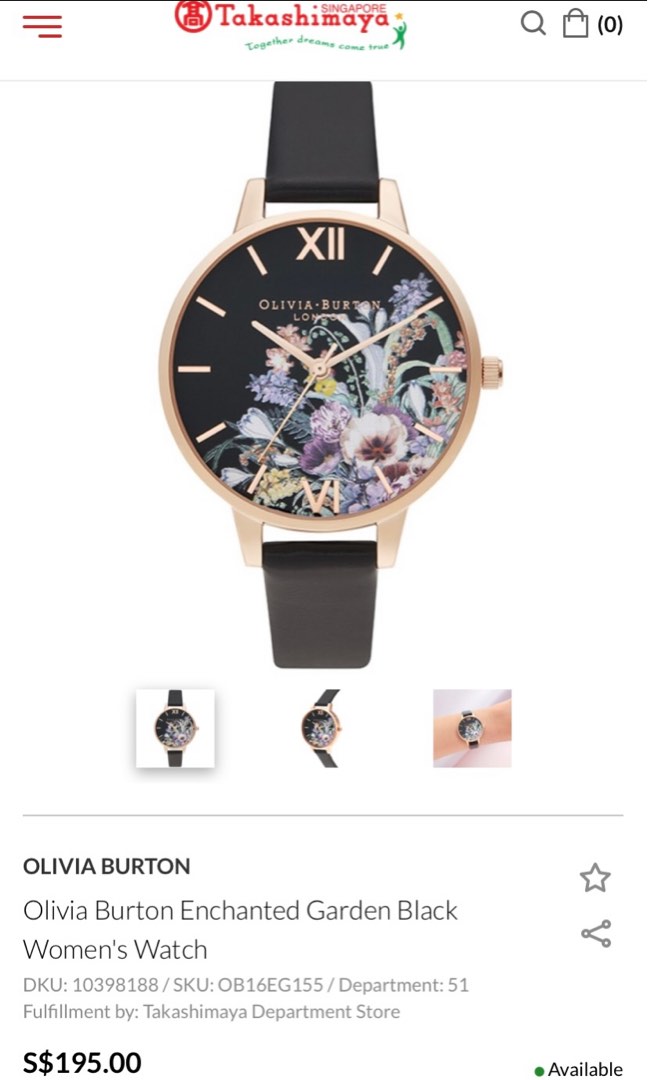Go to Takashimaya home via logo
Viewport: 648px width, 1080px height.
pos(292,26)
